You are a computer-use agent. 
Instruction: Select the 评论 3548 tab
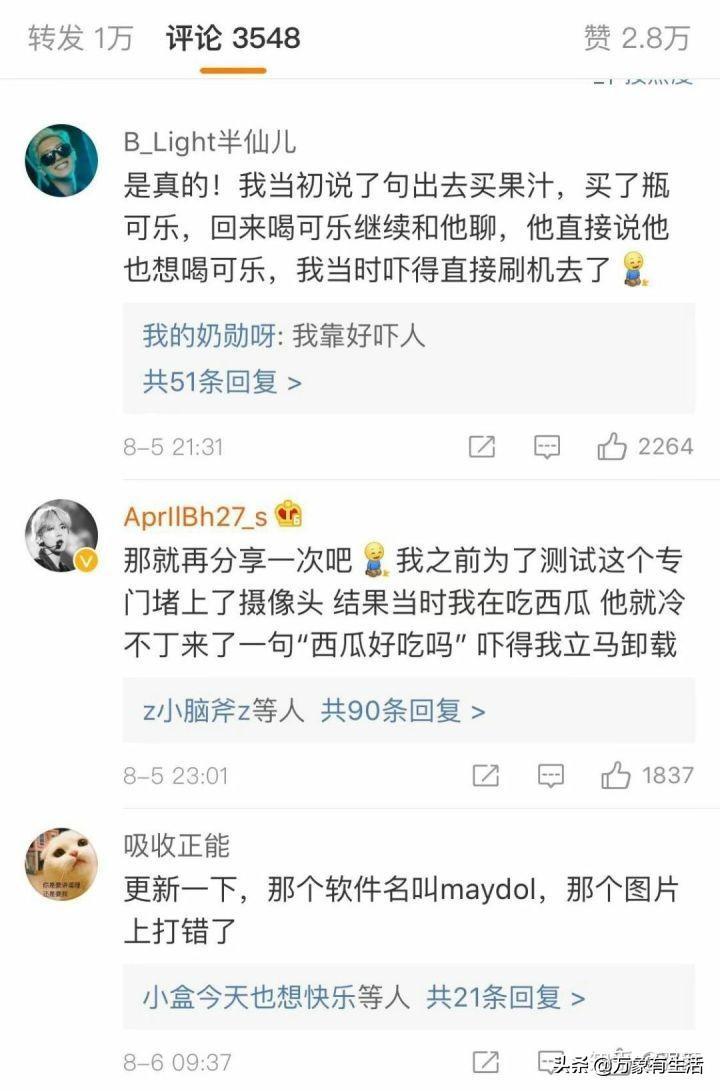click(233, 38)
